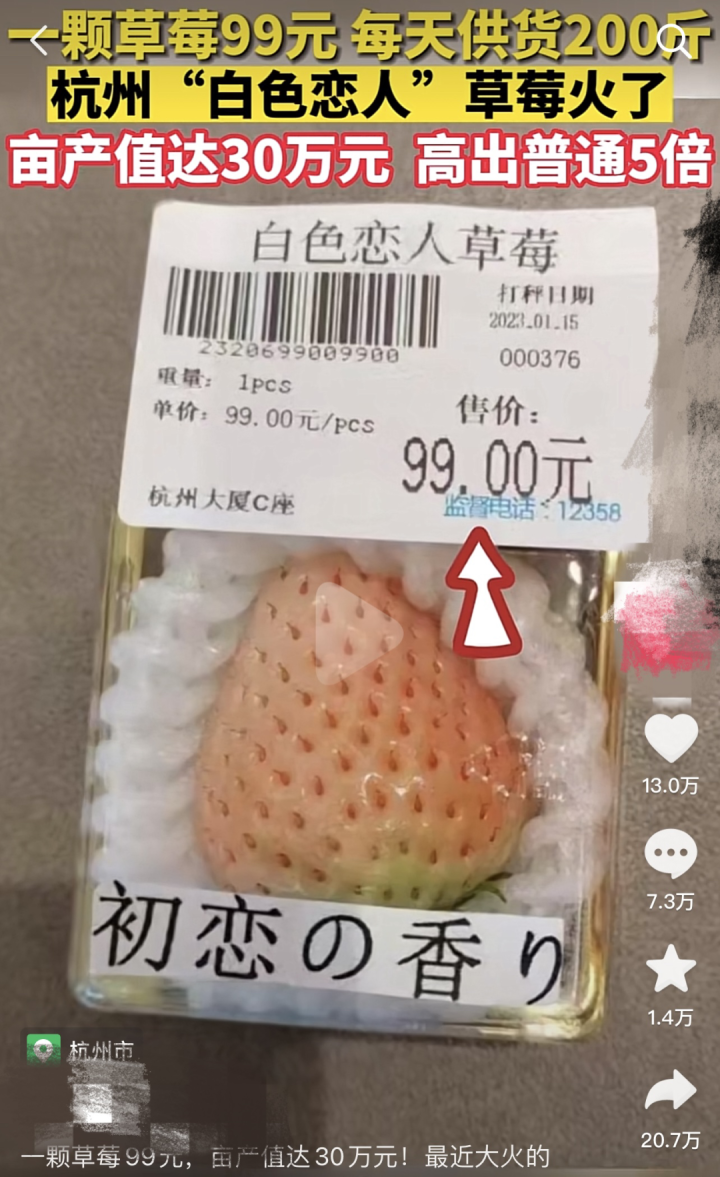
Task: Like this video with the heart icon
Action: [671, 738]
